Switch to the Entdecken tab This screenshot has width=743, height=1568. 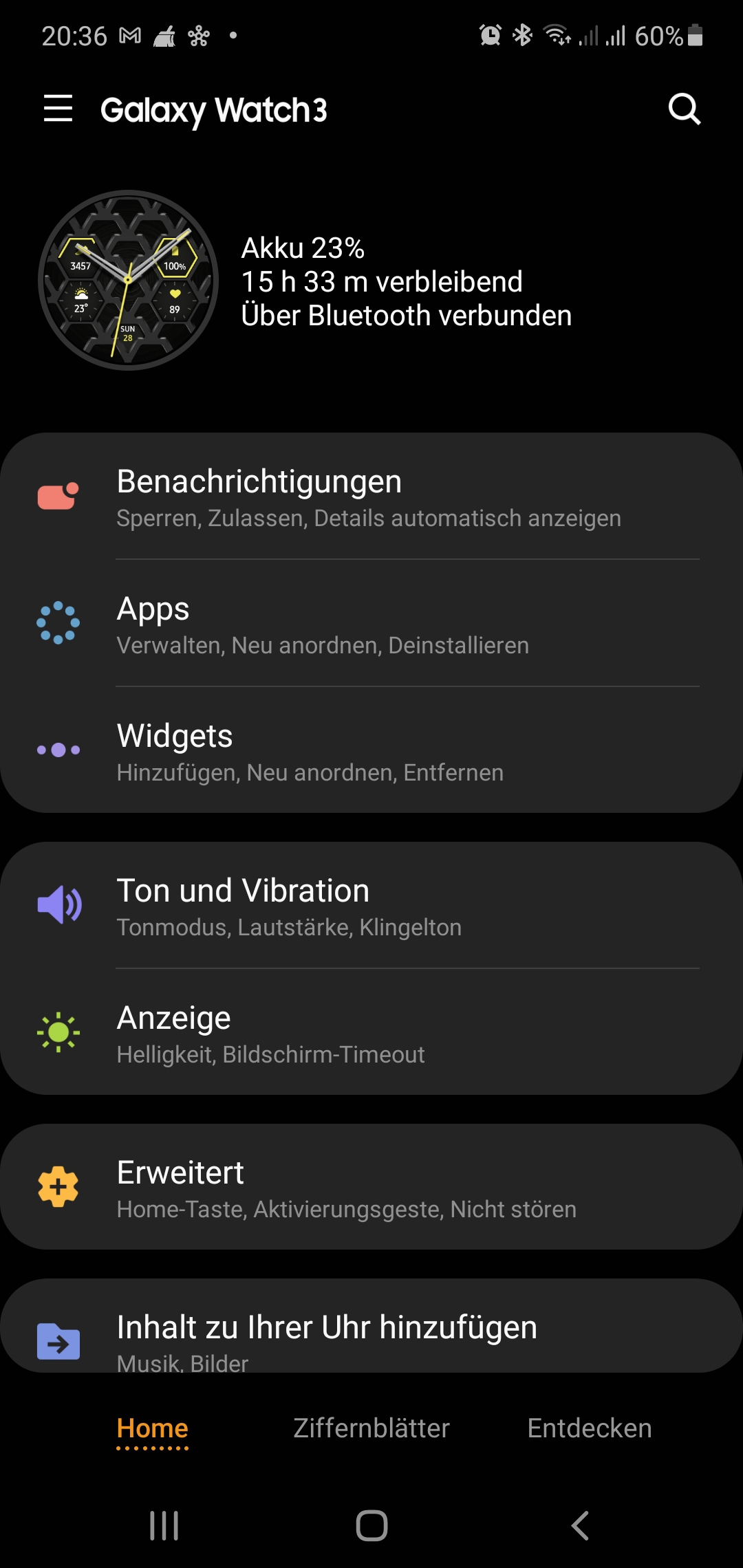point(589,1428)
